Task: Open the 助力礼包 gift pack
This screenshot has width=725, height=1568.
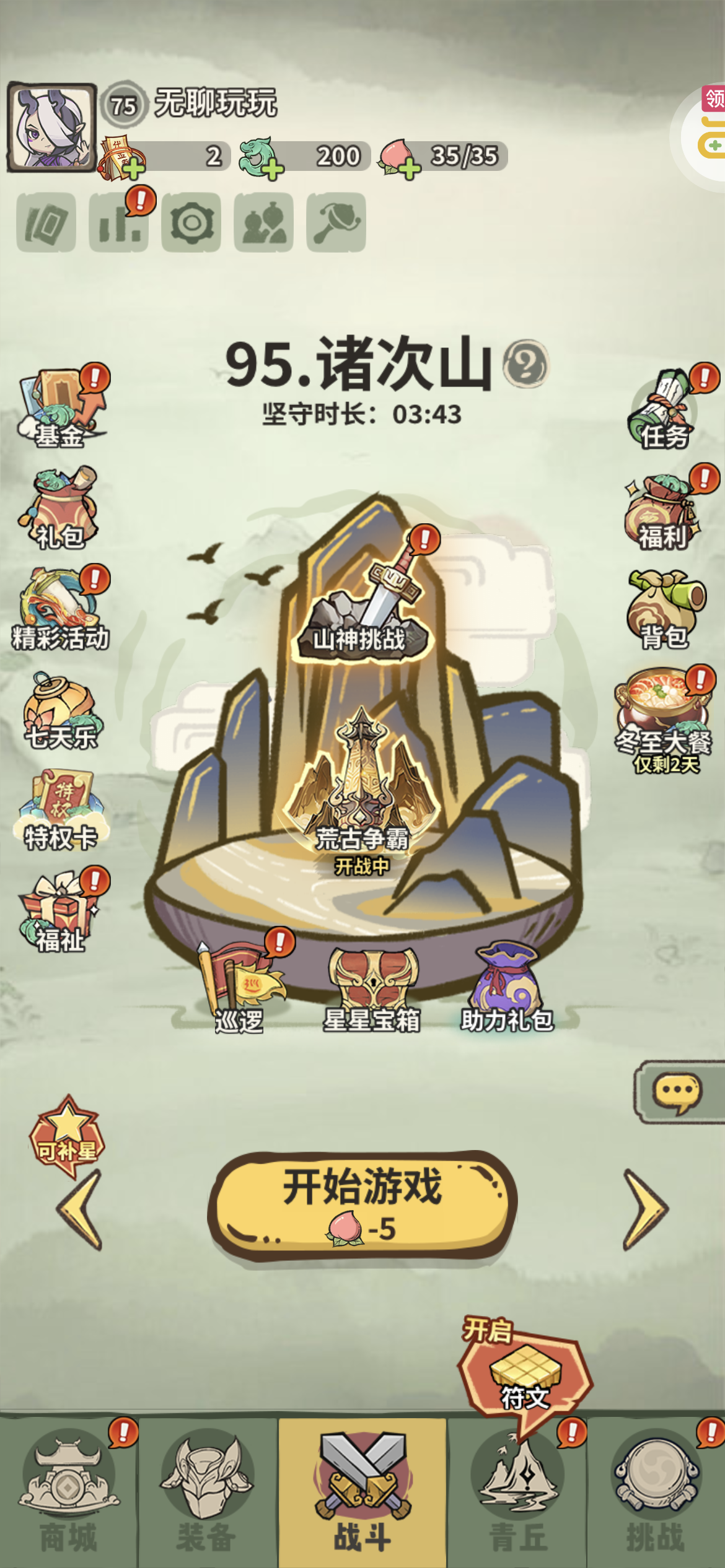Action: click(507, 988)
